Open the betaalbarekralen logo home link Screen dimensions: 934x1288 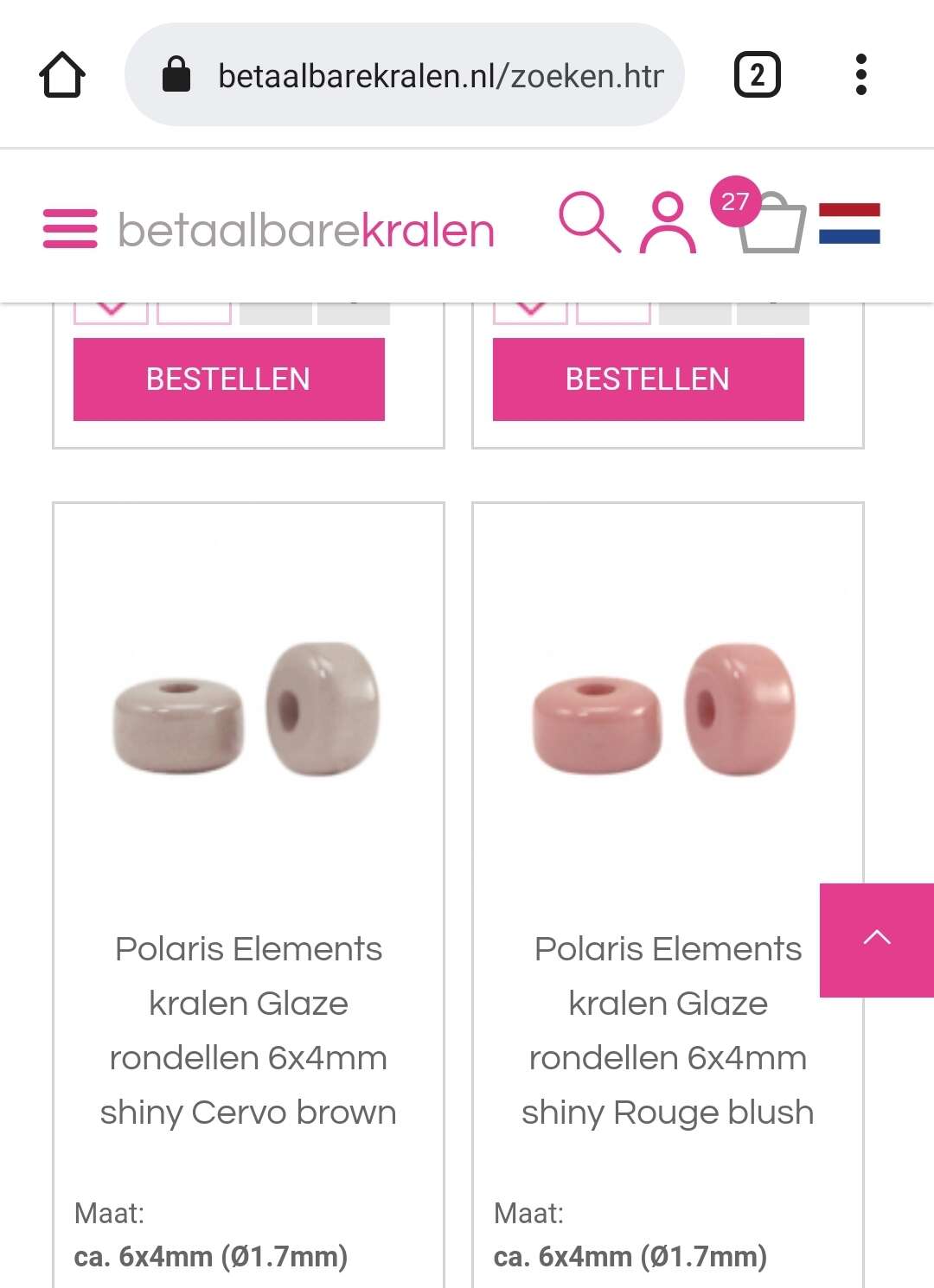tap(306, 231)
